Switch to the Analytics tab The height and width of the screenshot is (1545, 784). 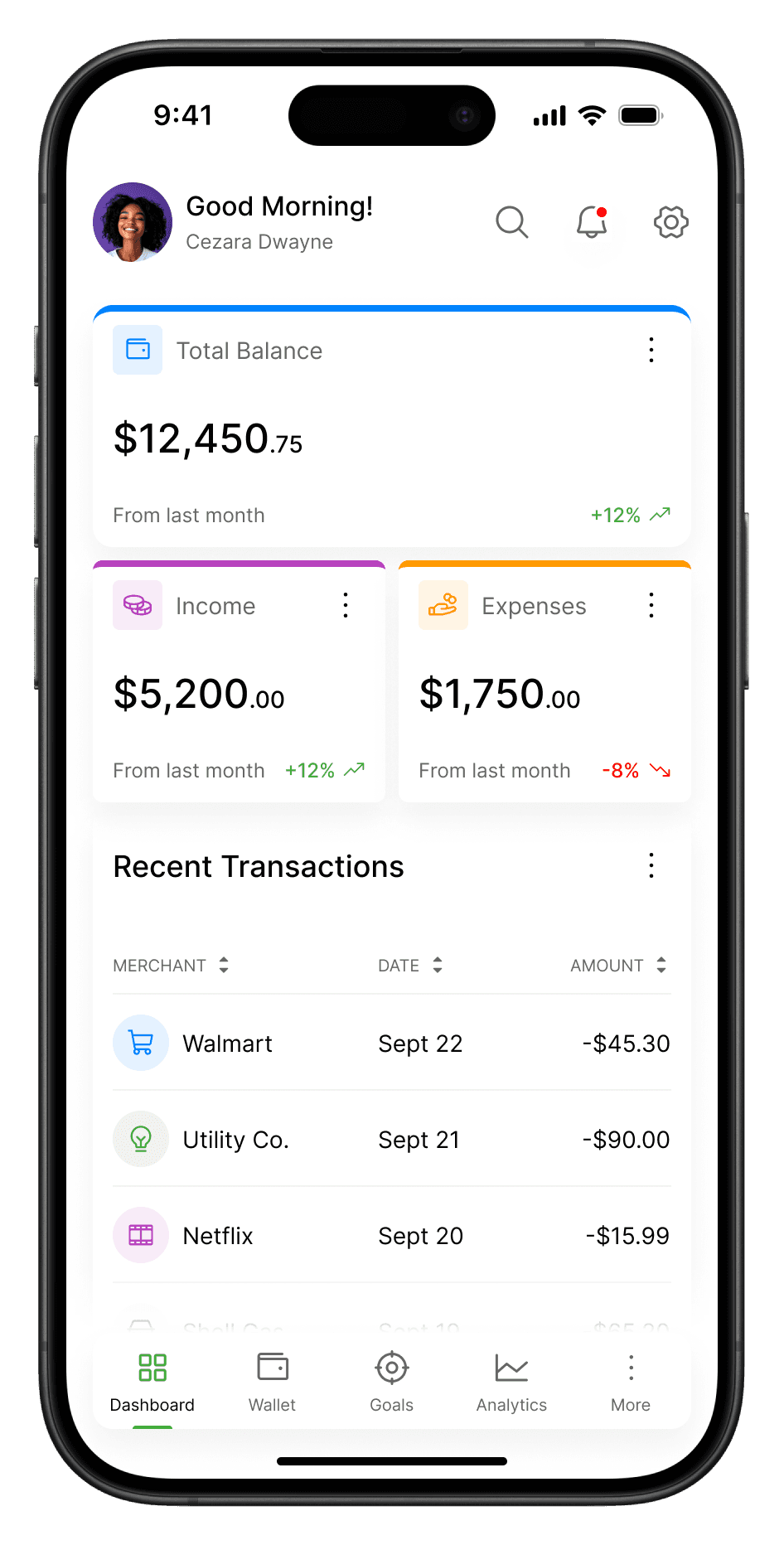tap(511, 1380)
